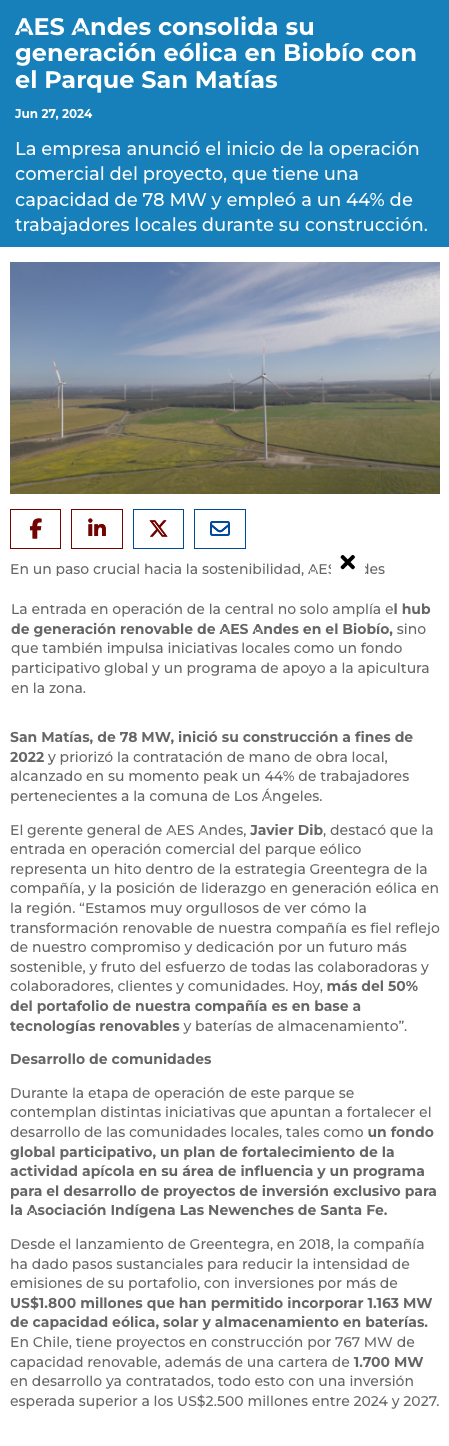The height and width of the screenshot is (1446, 449).
Task: Send the article by email
Action: (x=220, y=528)
